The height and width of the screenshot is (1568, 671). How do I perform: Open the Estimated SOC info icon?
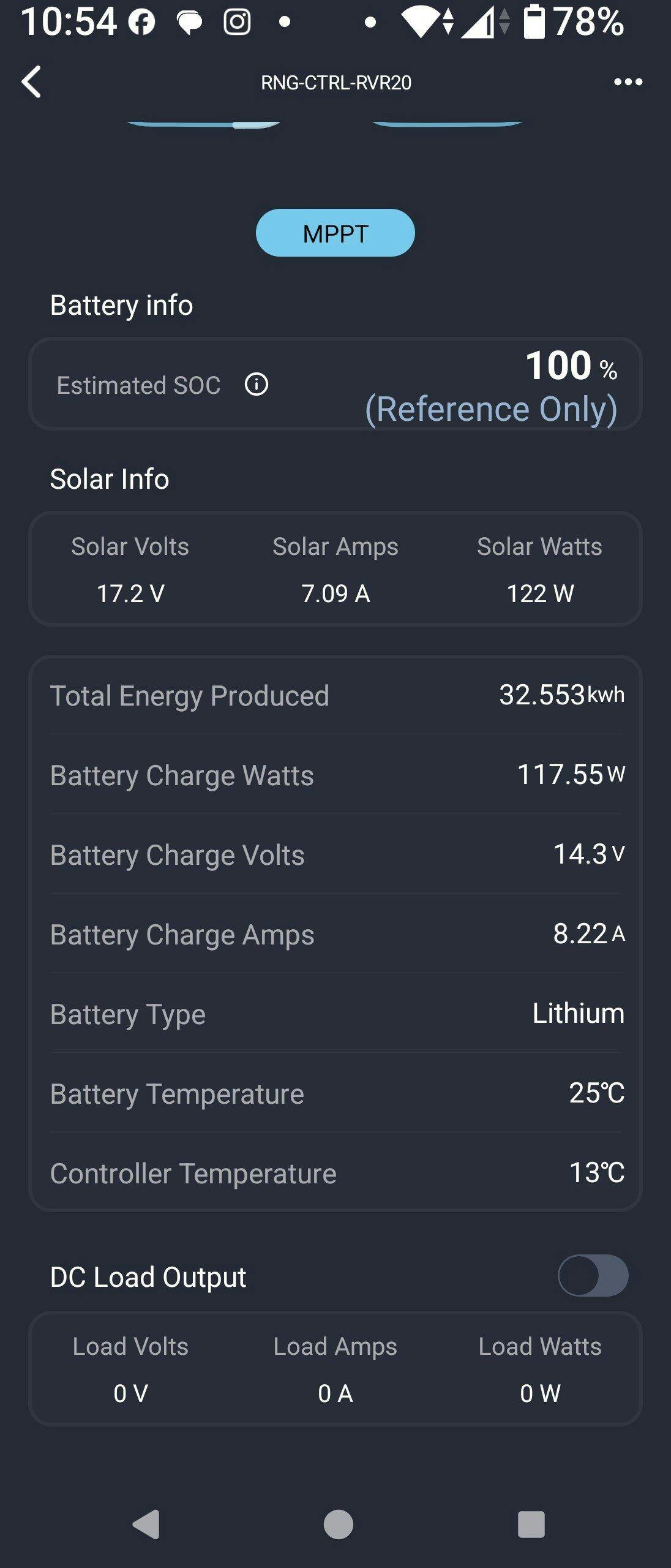coord(257,385)
